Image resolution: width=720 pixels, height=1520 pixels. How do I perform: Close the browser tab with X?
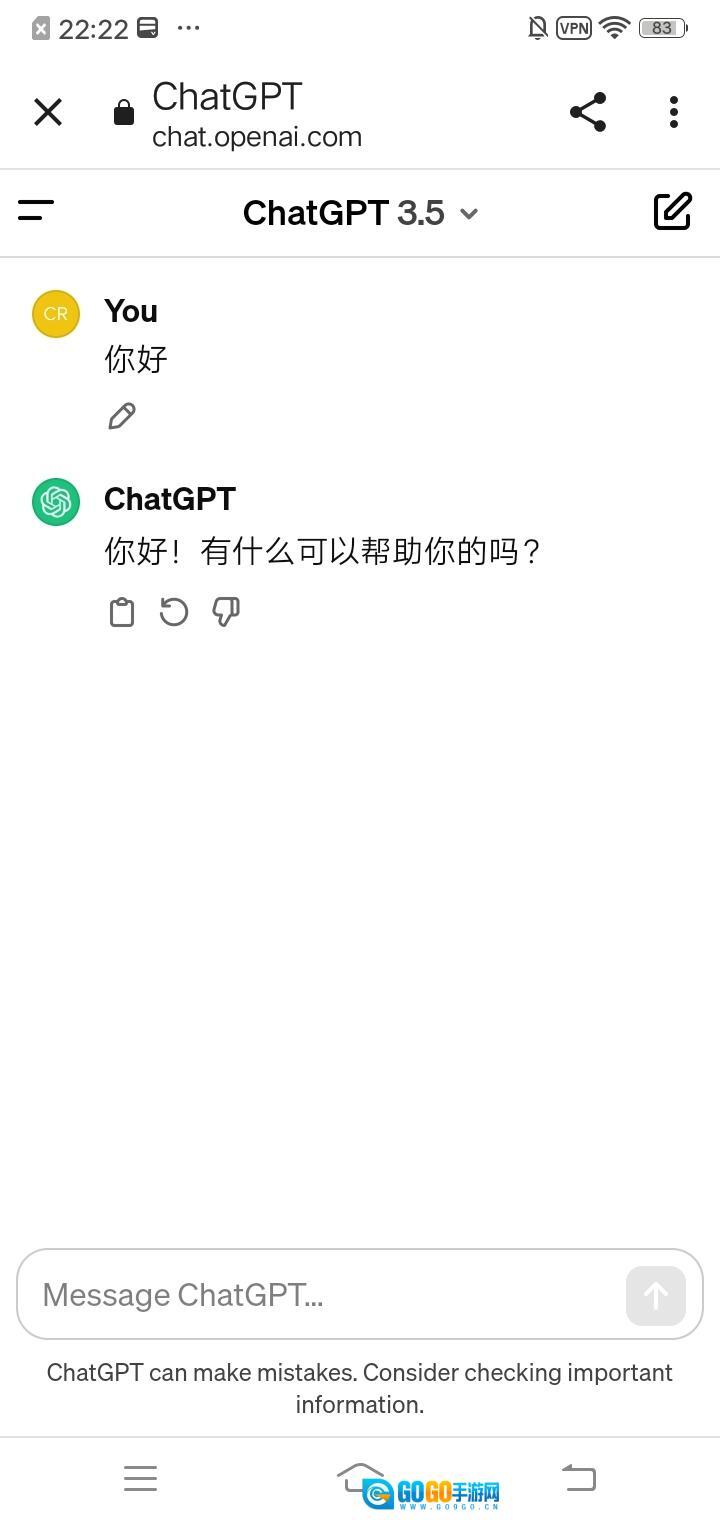click(x=48, y=112)
